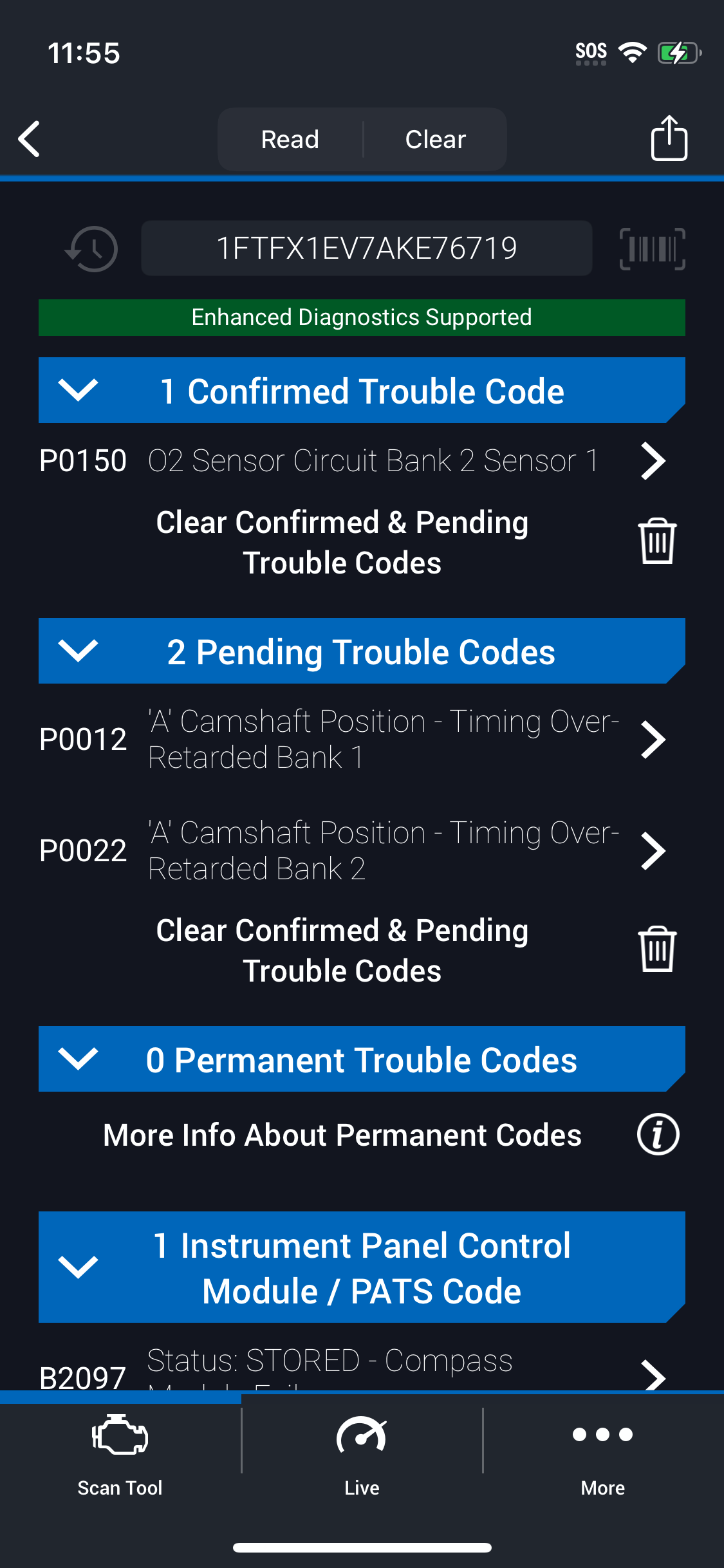Scan the VIN barcode

(652, 248)
